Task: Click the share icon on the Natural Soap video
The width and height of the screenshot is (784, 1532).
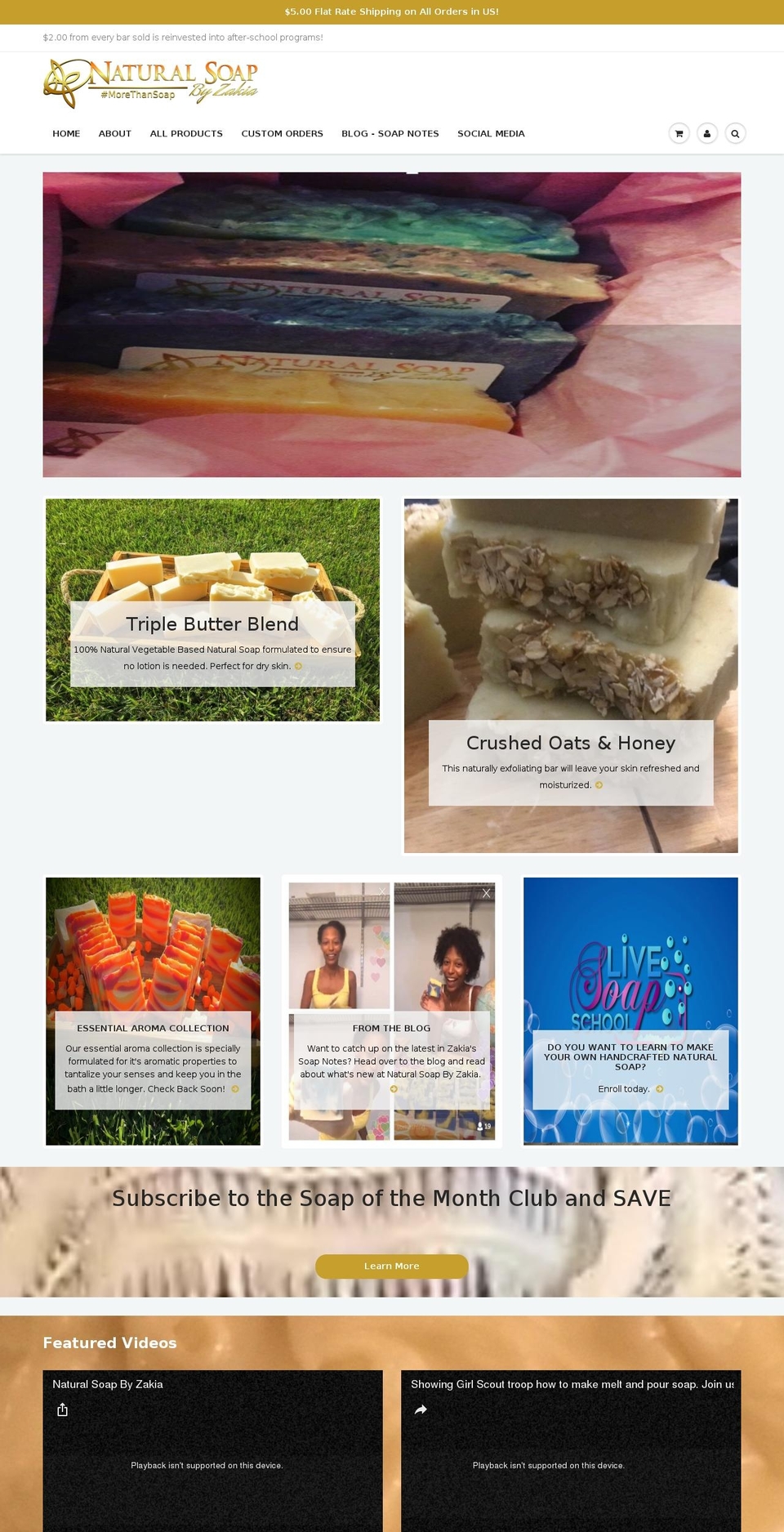Action: (x=63, y=1409)
